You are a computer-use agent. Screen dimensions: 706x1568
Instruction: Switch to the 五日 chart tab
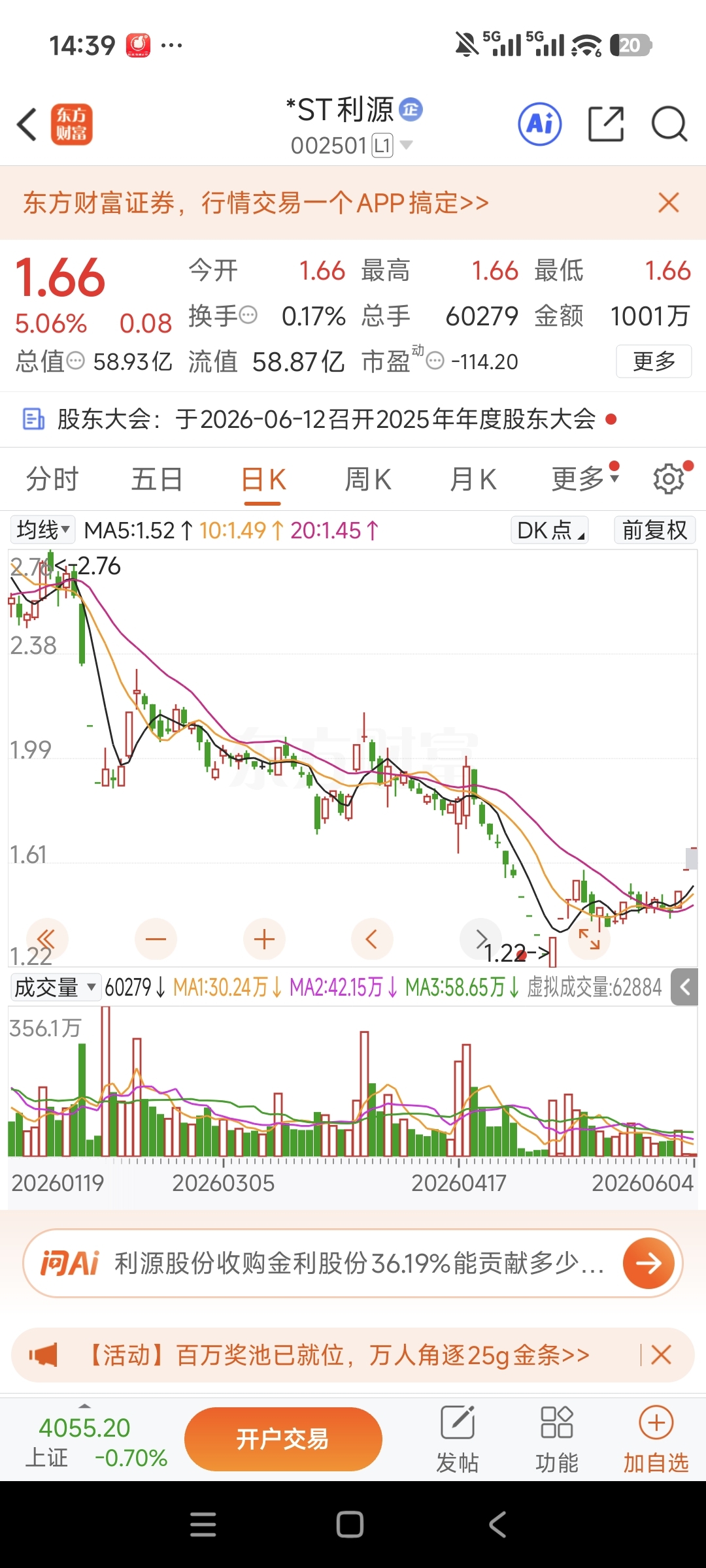click(157, 479)
